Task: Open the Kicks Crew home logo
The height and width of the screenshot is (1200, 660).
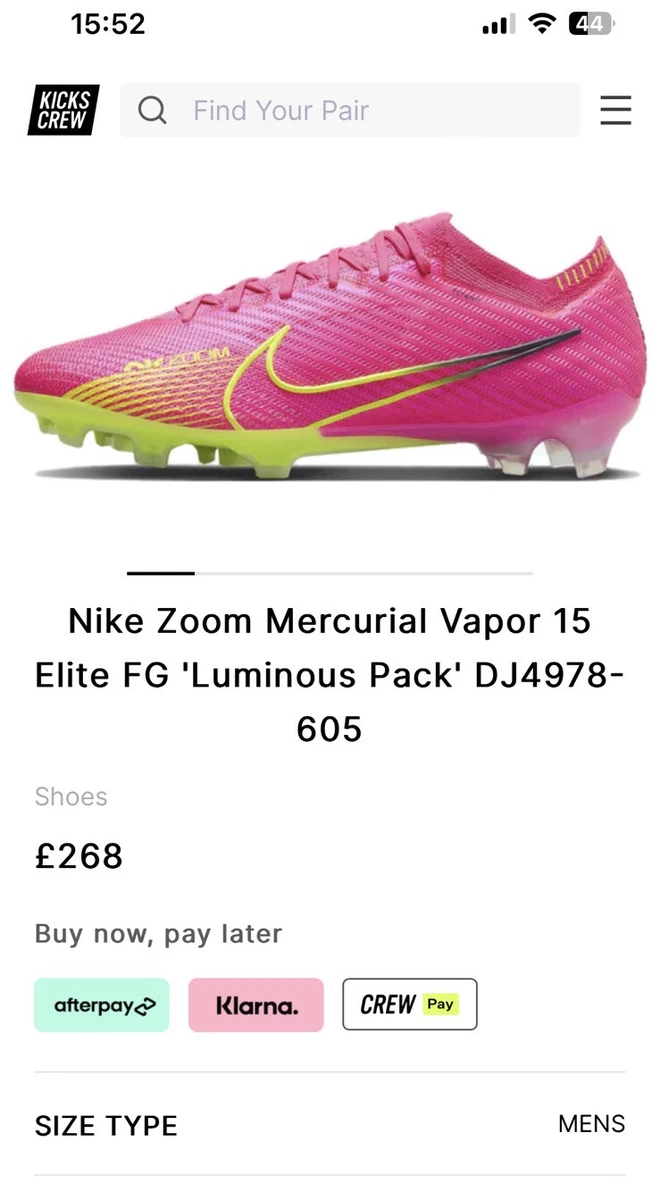Action: (64, 110)
